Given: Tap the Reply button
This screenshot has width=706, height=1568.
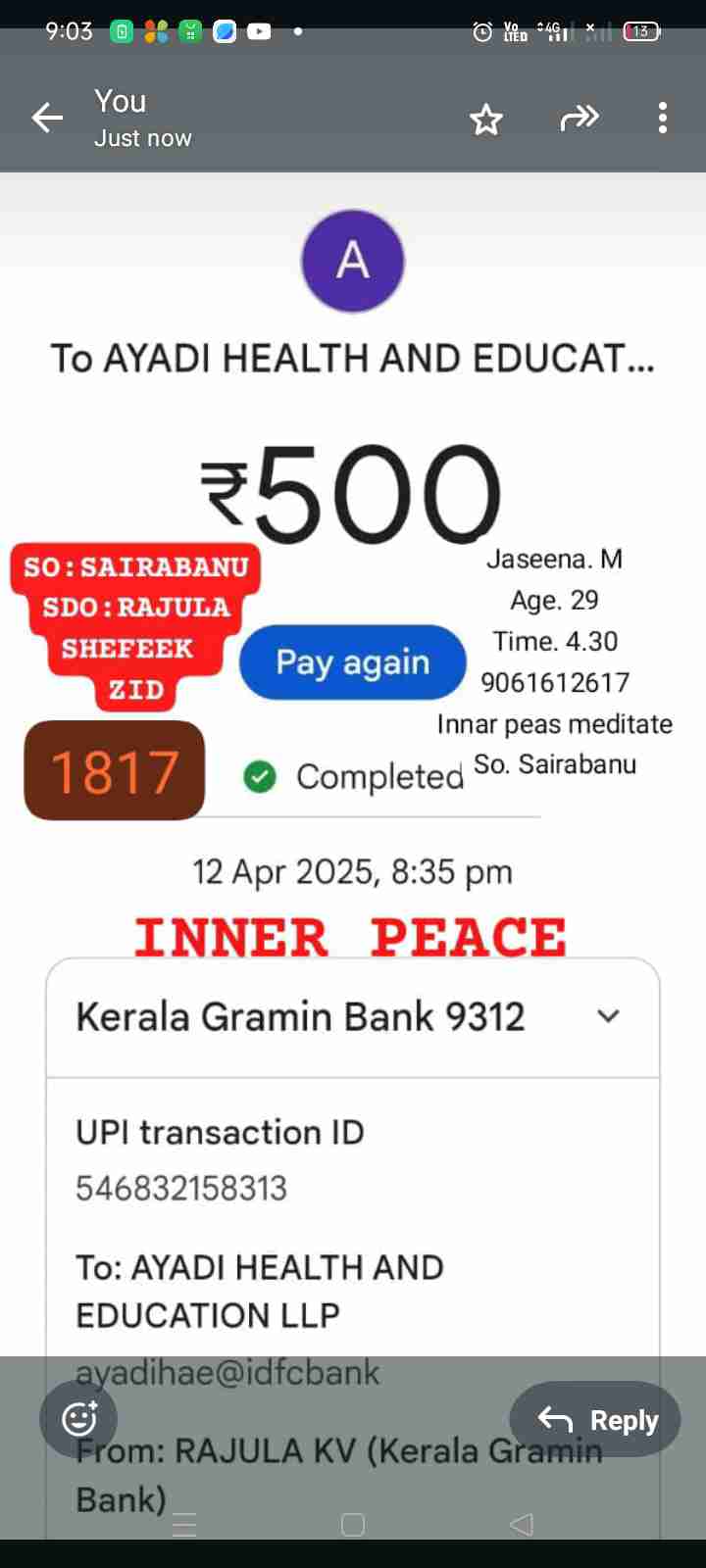Looking at the screenshot, I should point(595,1419).
